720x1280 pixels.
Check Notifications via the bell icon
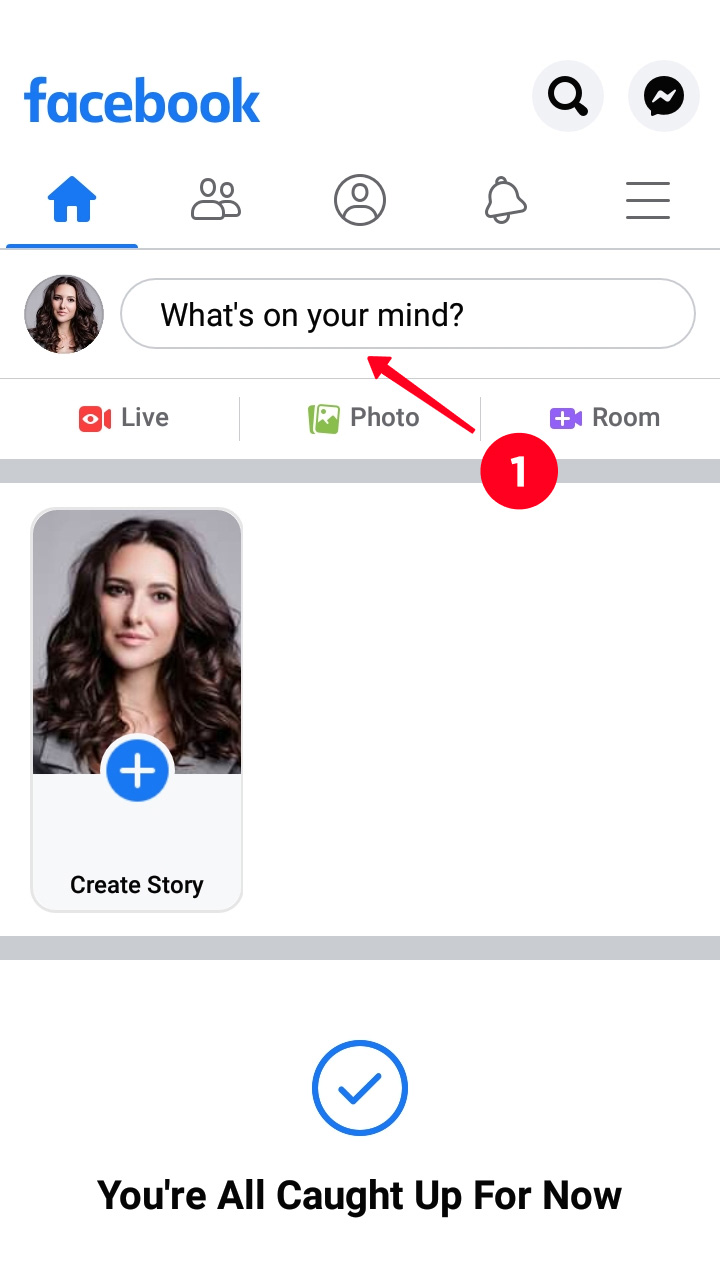click(x=504, y=199)
